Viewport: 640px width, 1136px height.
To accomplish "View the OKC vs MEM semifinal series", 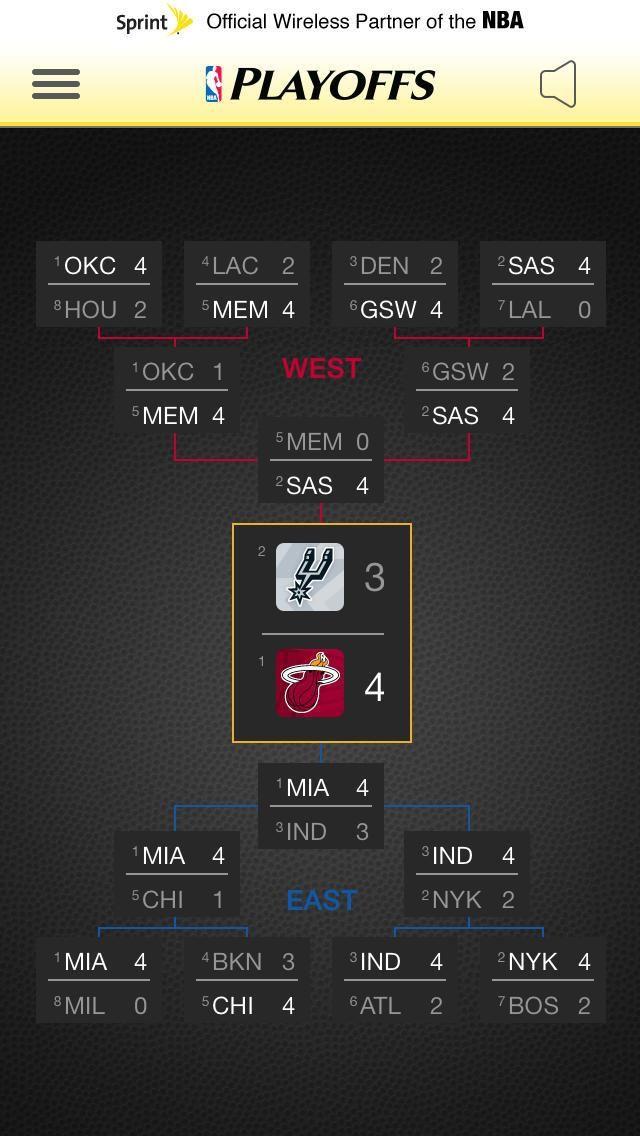I will coord(177,393).
